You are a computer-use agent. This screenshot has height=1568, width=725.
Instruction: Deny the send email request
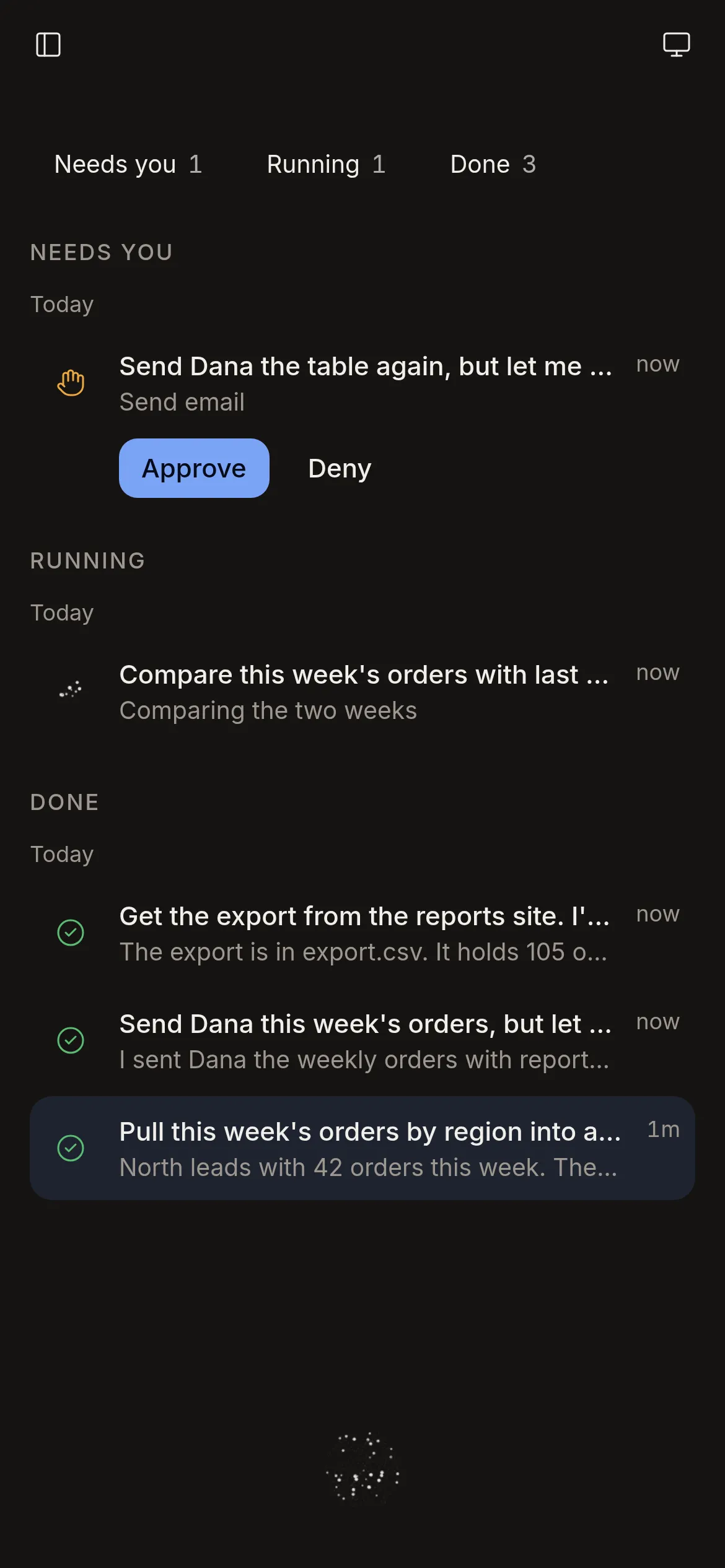(x=340, y=468)
